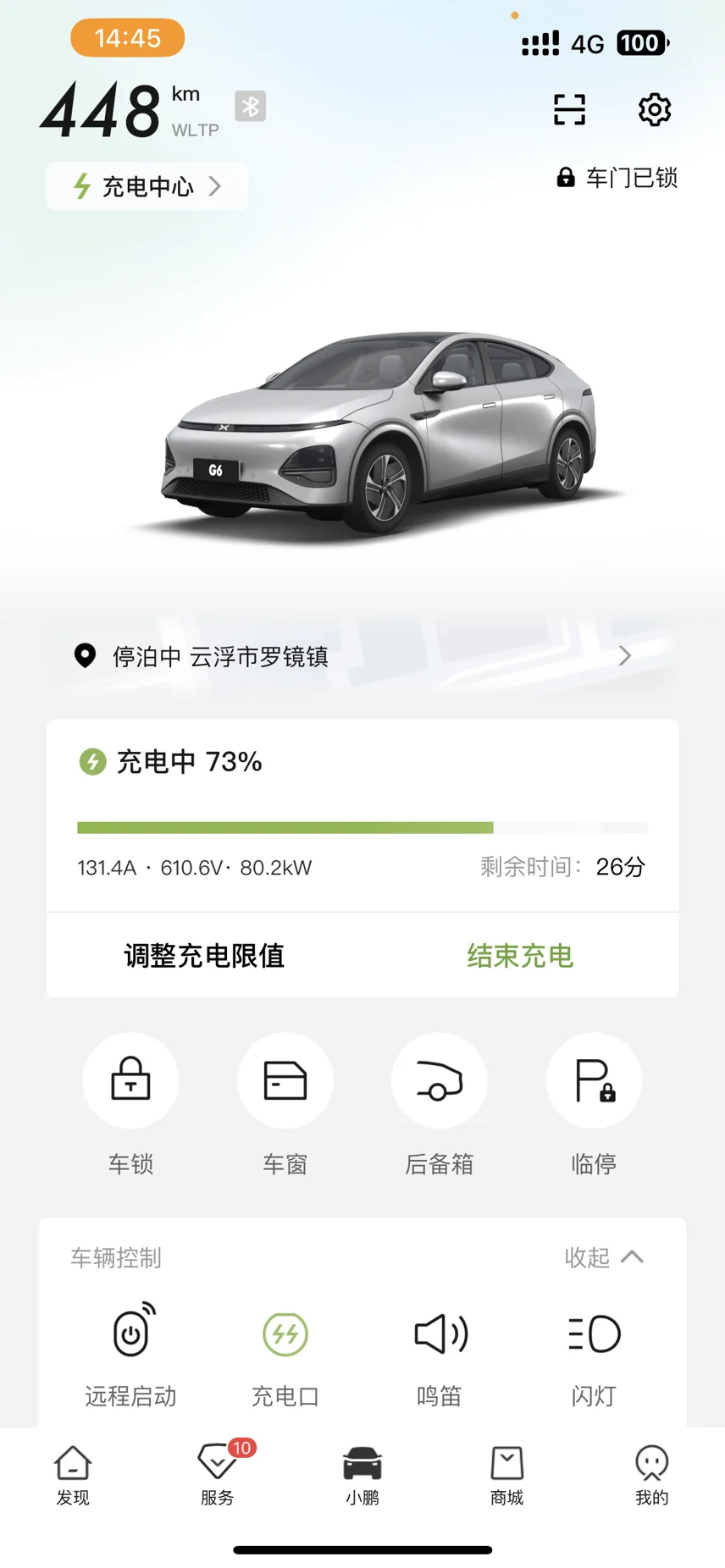
Task: Switch to the 商城 tab
Action: [506, 1474]
